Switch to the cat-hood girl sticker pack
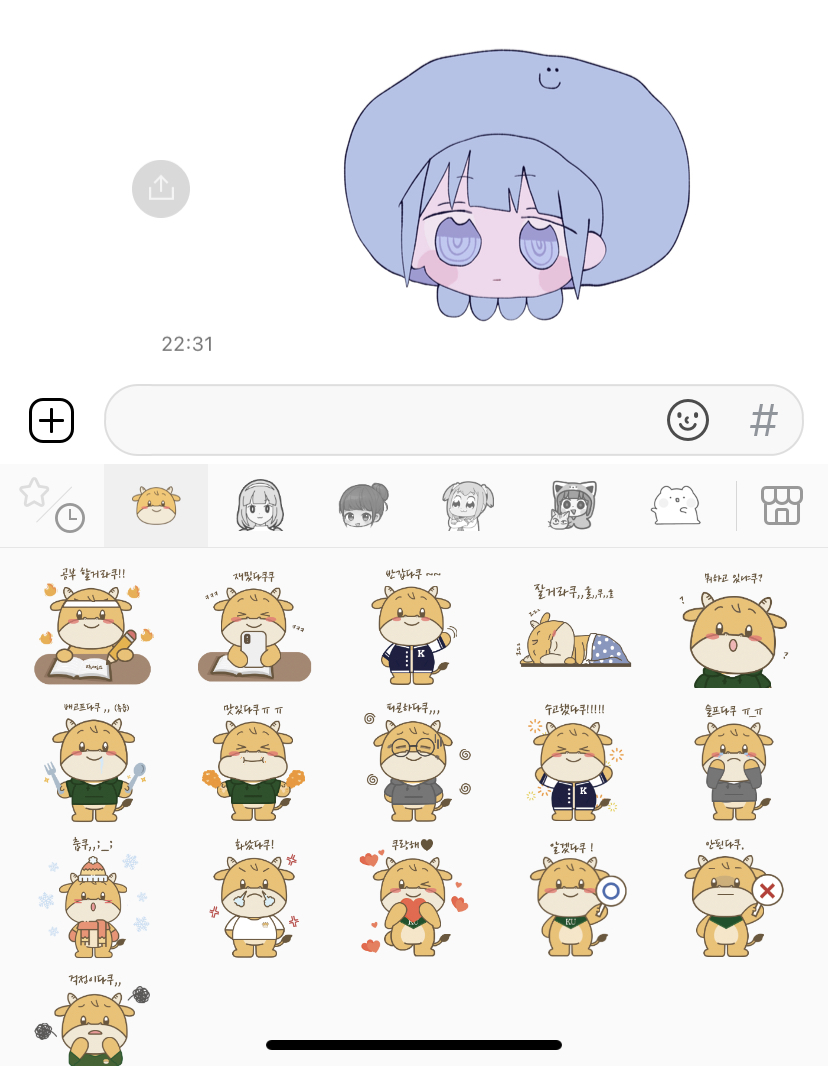Image resolution: width=828 pixels, height=1066 pixels. tap(572, 505)
